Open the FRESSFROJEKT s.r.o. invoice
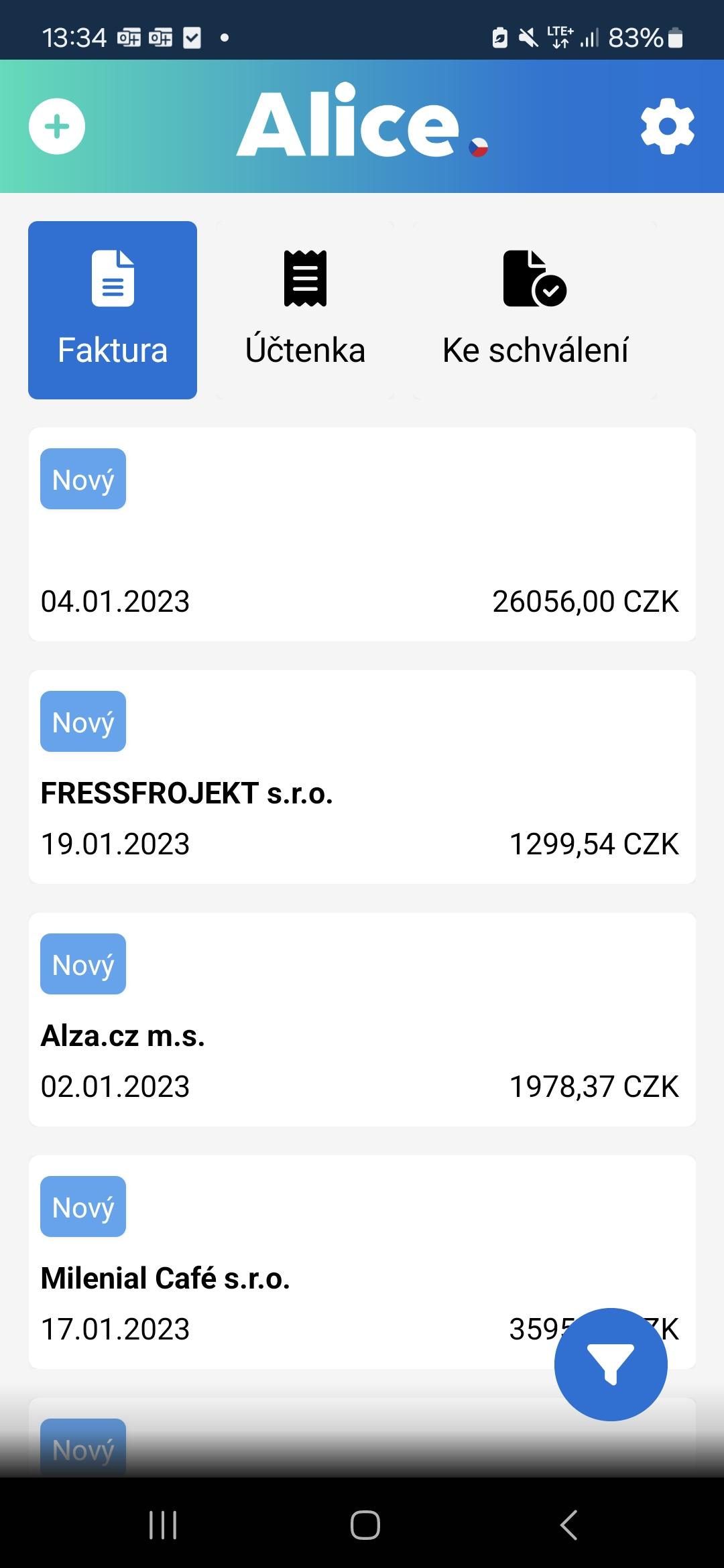The height and width of the screenshot is (1568, 724). (362, 777)
